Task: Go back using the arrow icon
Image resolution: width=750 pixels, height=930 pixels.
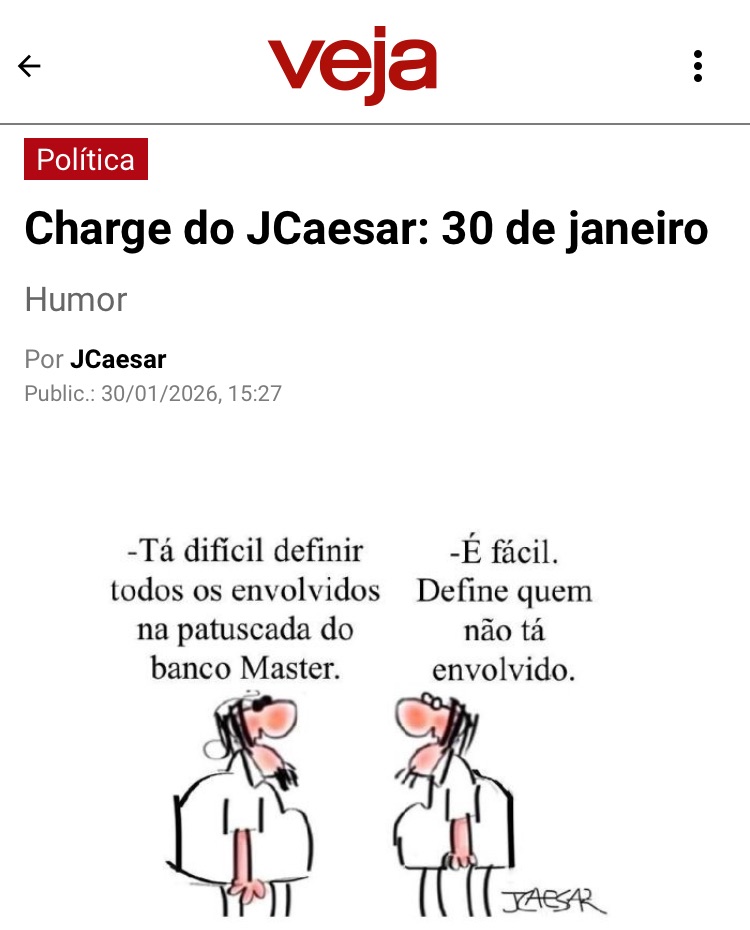Action: click(30, 66)
